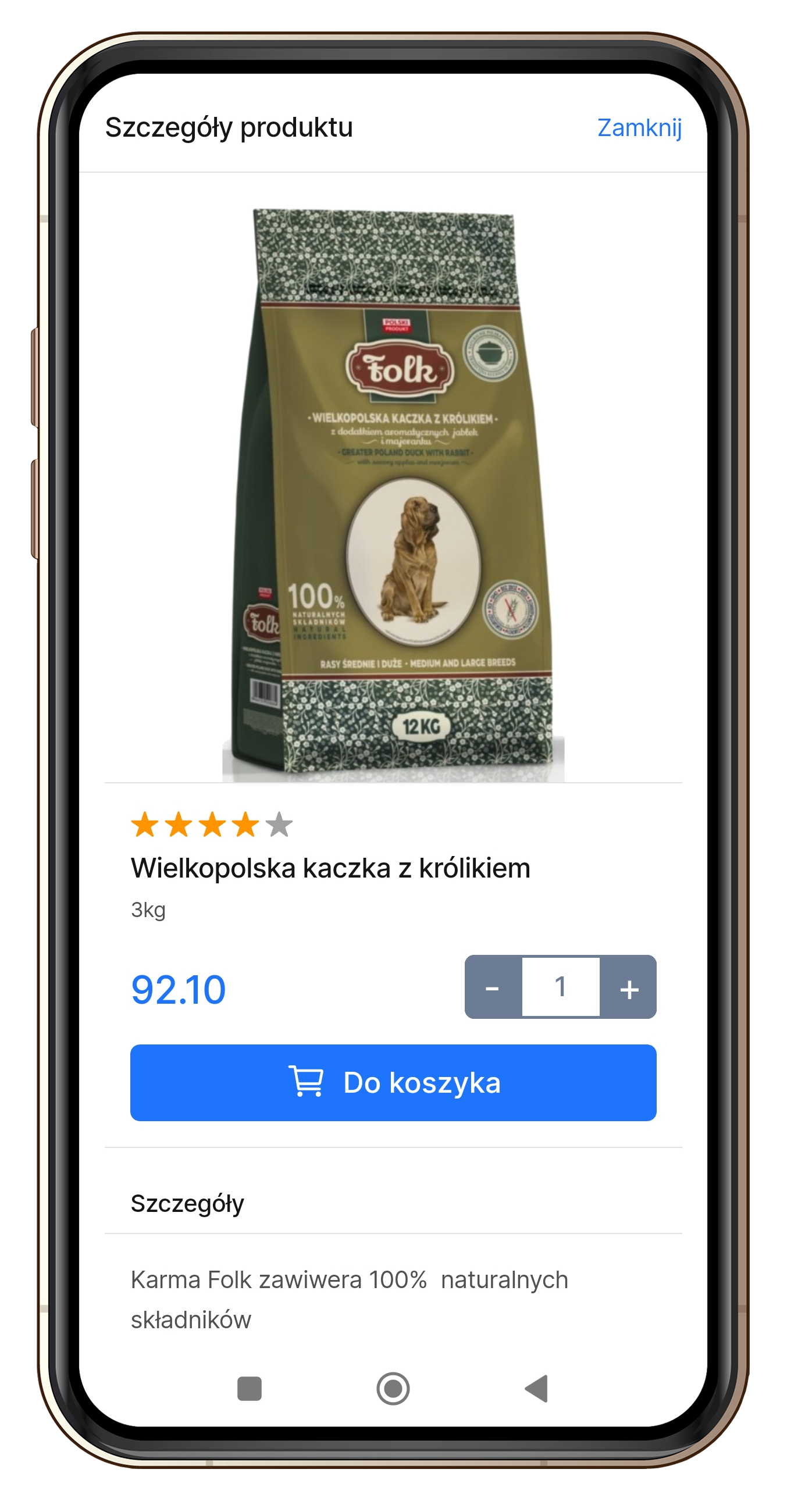The width and height of the screenshot is (805, 1512).
Task: Go to home screen via circle button
Action: 393,1388
